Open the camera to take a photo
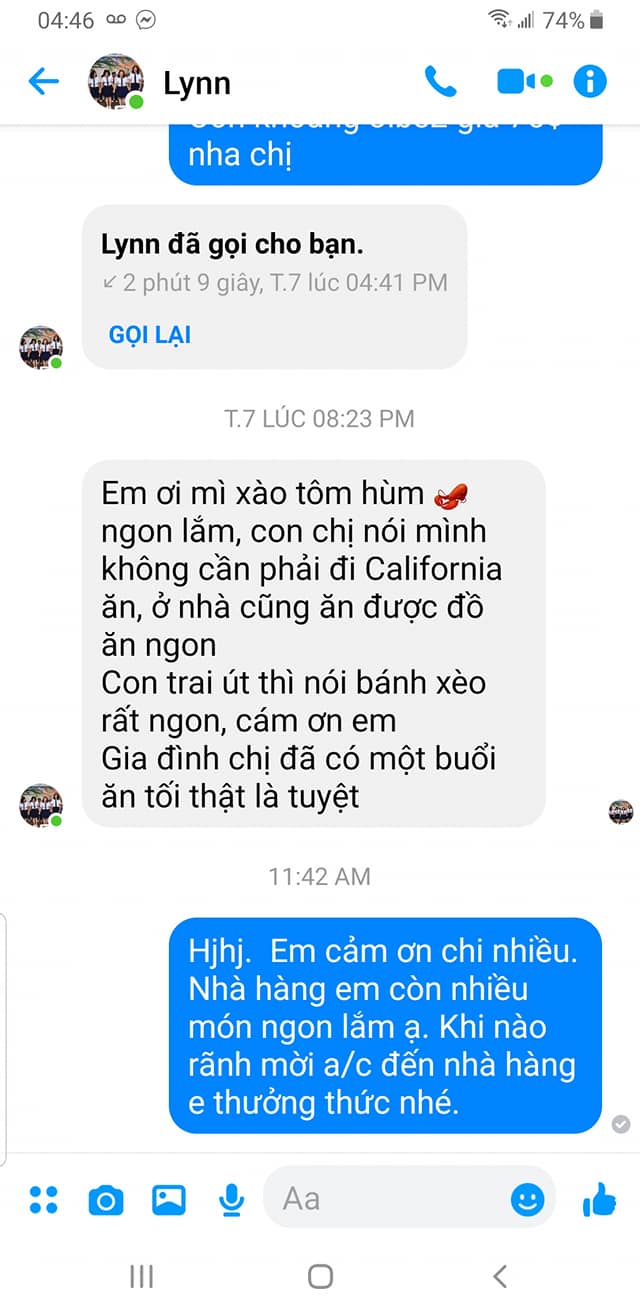 (106, 1199)
